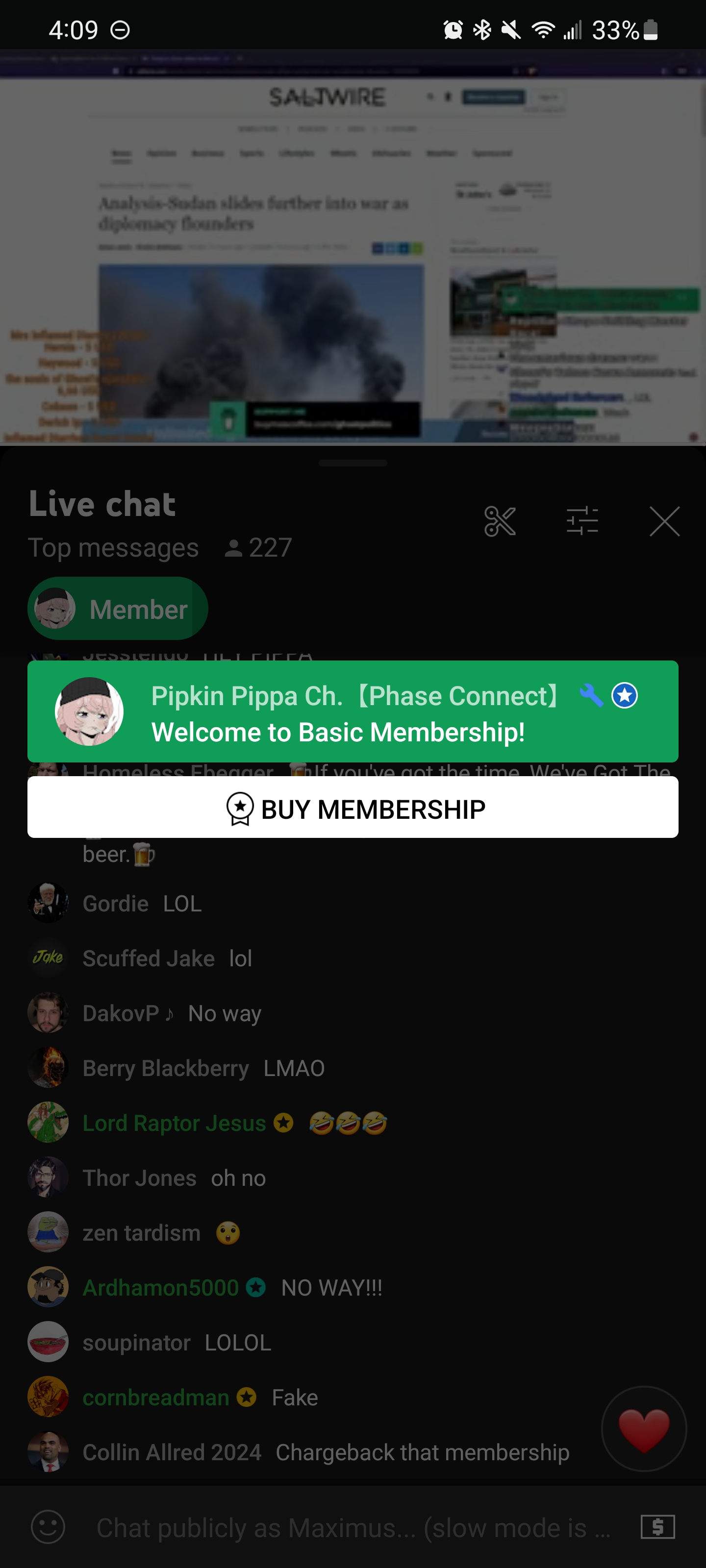The height and width of the screenshot is (1568, 706).
Task: Open Top messages chat mode selector
Action: 113,548
